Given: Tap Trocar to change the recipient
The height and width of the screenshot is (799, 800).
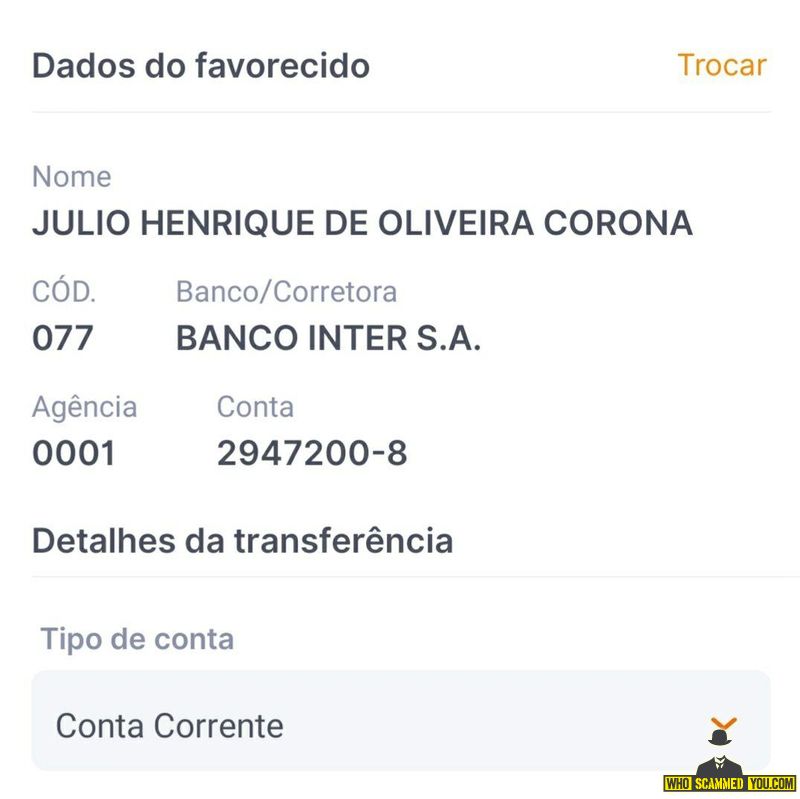Looking at the screenshot, I should (x=721, y=65).
